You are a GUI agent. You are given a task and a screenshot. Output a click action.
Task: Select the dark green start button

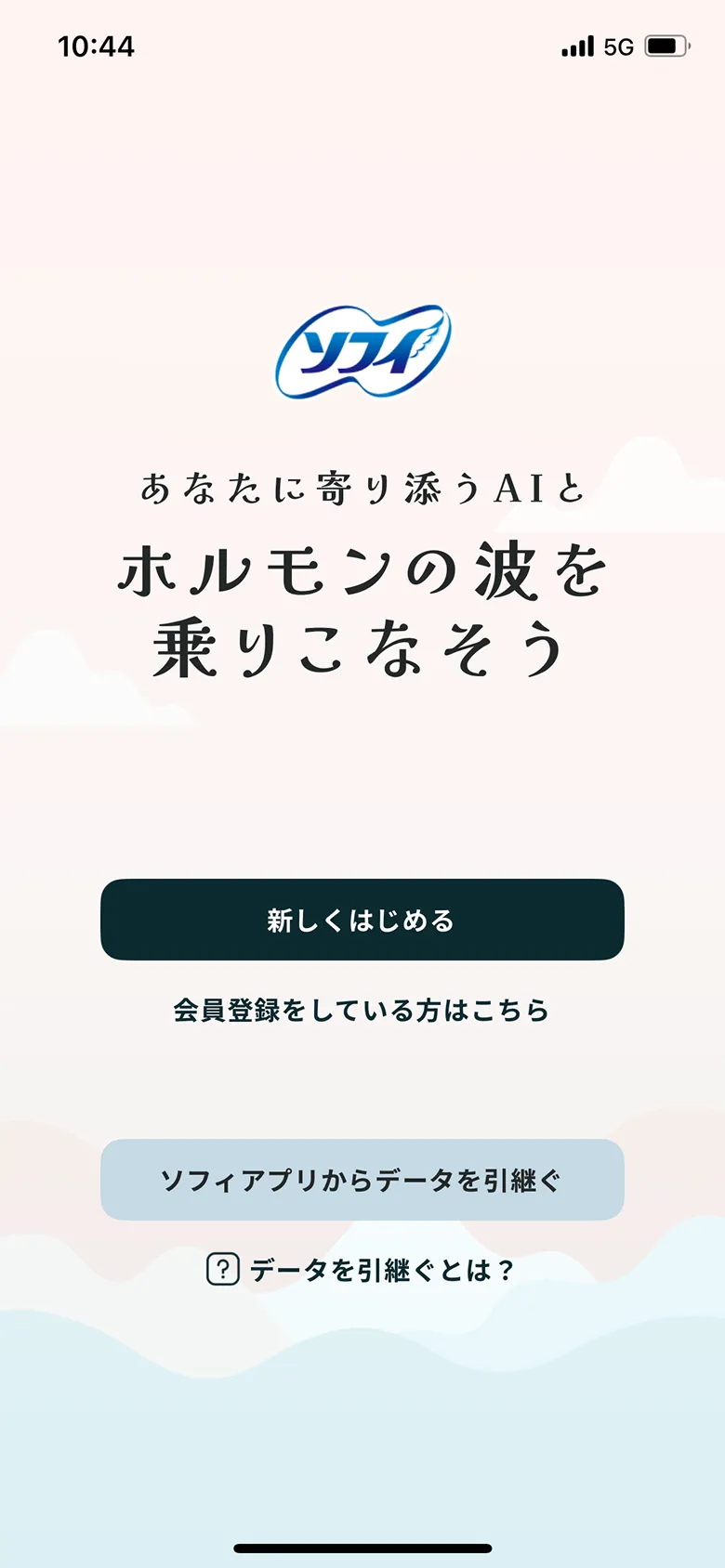tap(362, 920)
